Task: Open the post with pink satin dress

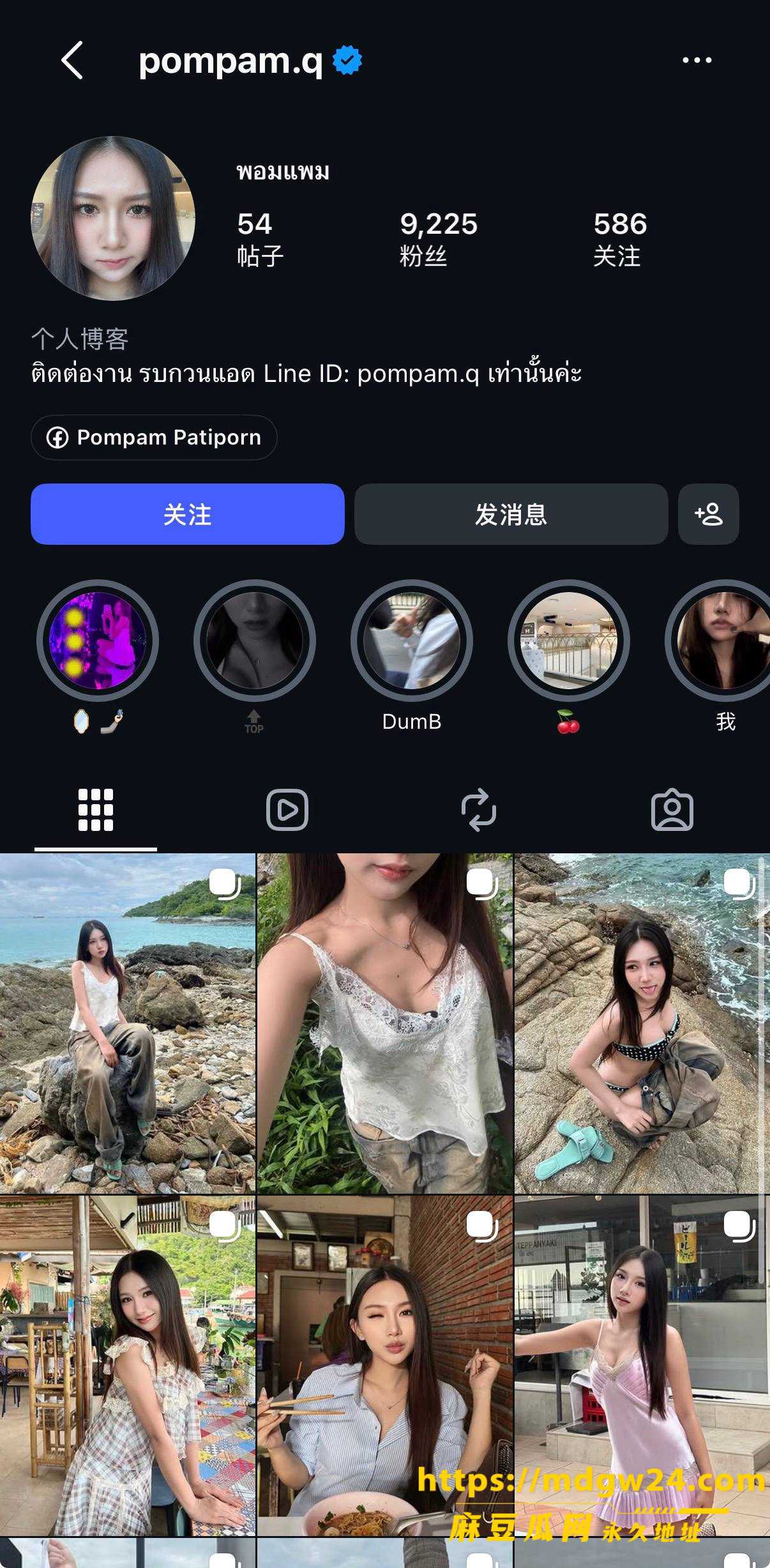Action: point(642,1366)
